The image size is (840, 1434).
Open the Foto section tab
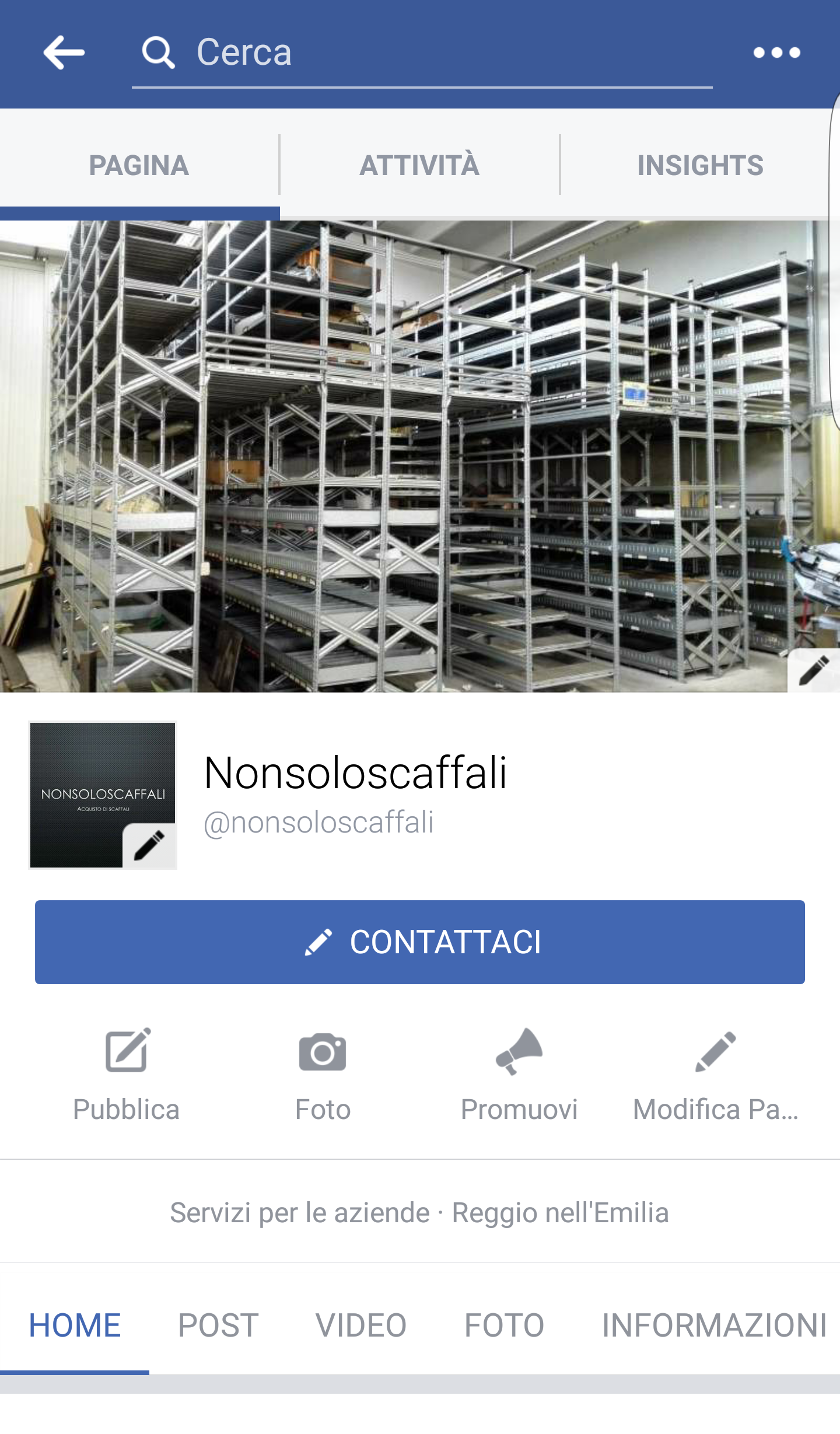click(x=504, y=1325)
